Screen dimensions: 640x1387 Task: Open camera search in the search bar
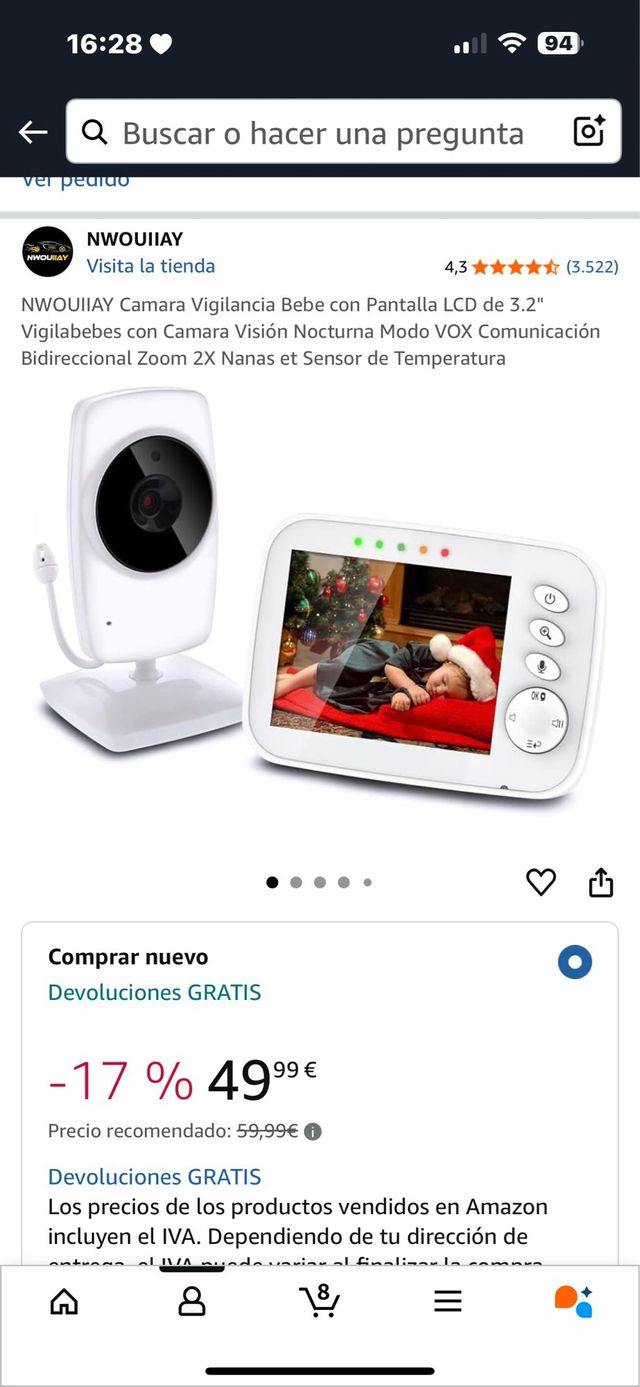pos(588,132)
